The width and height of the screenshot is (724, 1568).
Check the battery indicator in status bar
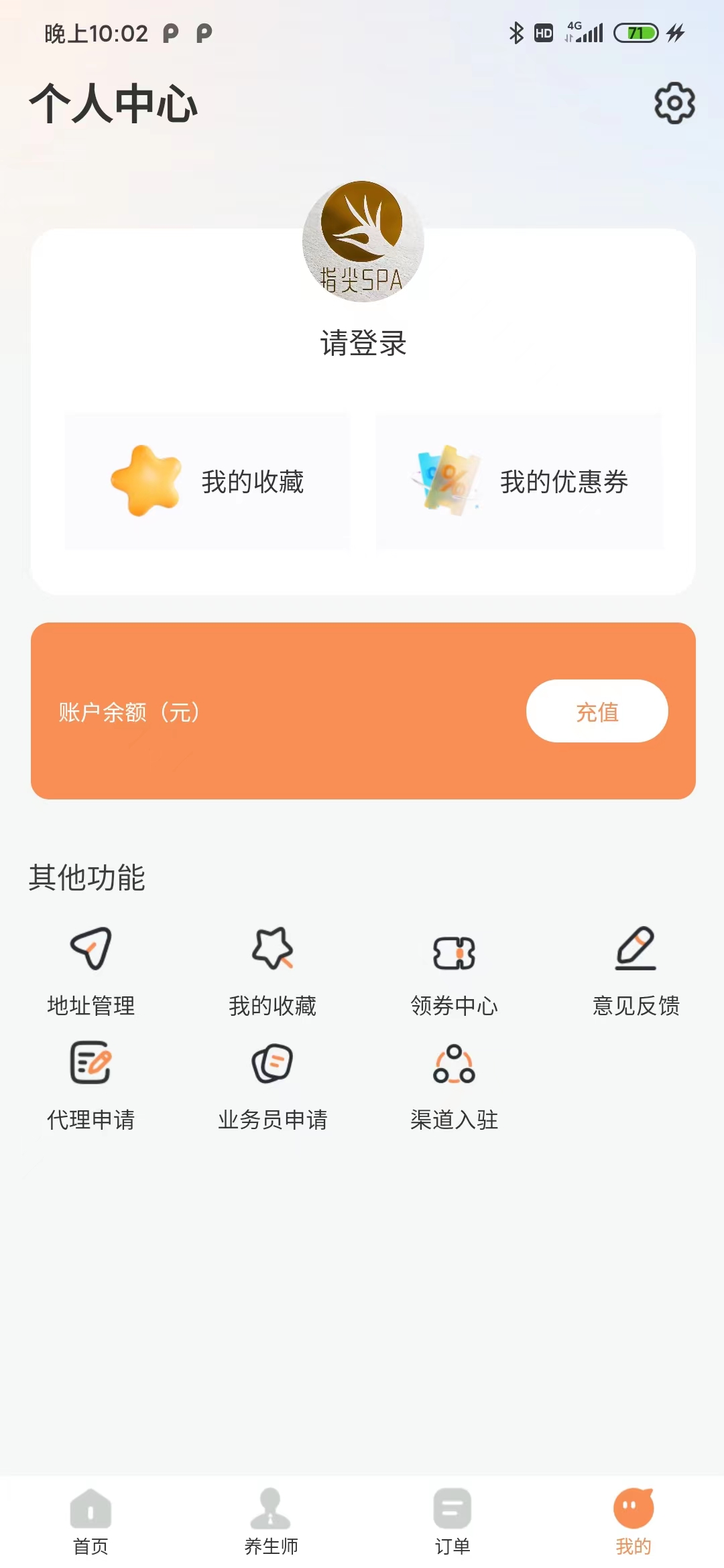637,32
